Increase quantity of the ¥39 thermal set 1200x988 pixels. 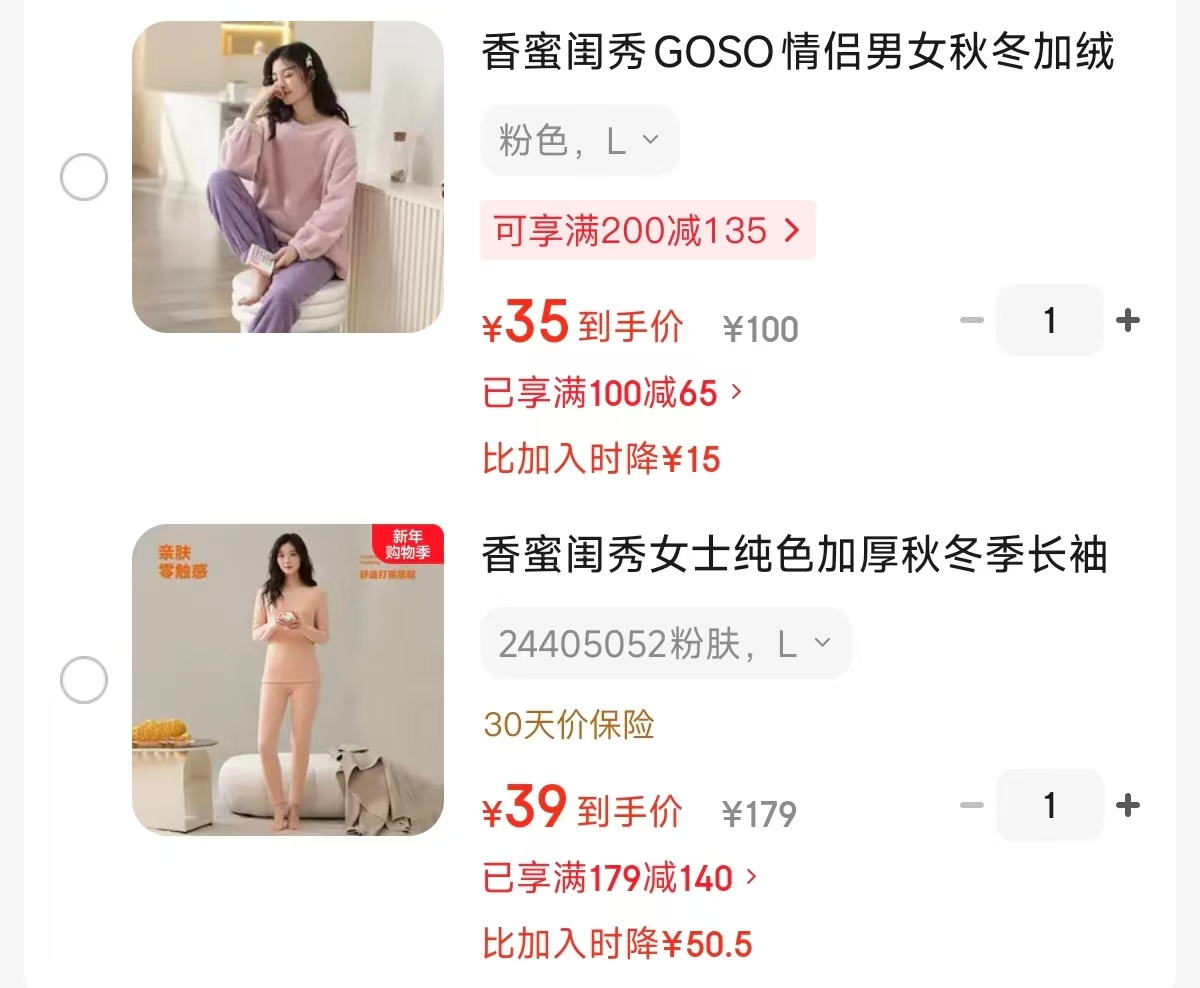tap(1127, 806)
